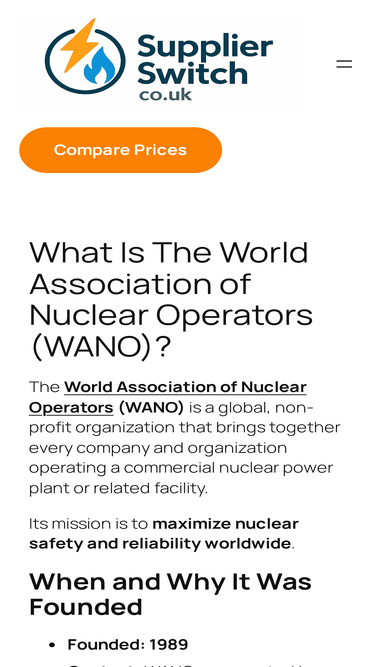Image resolution: width=375 pixels, height=667 pixels.
Task: Go to the Supplier Switch homepage logo
Action: click(159, 61)
